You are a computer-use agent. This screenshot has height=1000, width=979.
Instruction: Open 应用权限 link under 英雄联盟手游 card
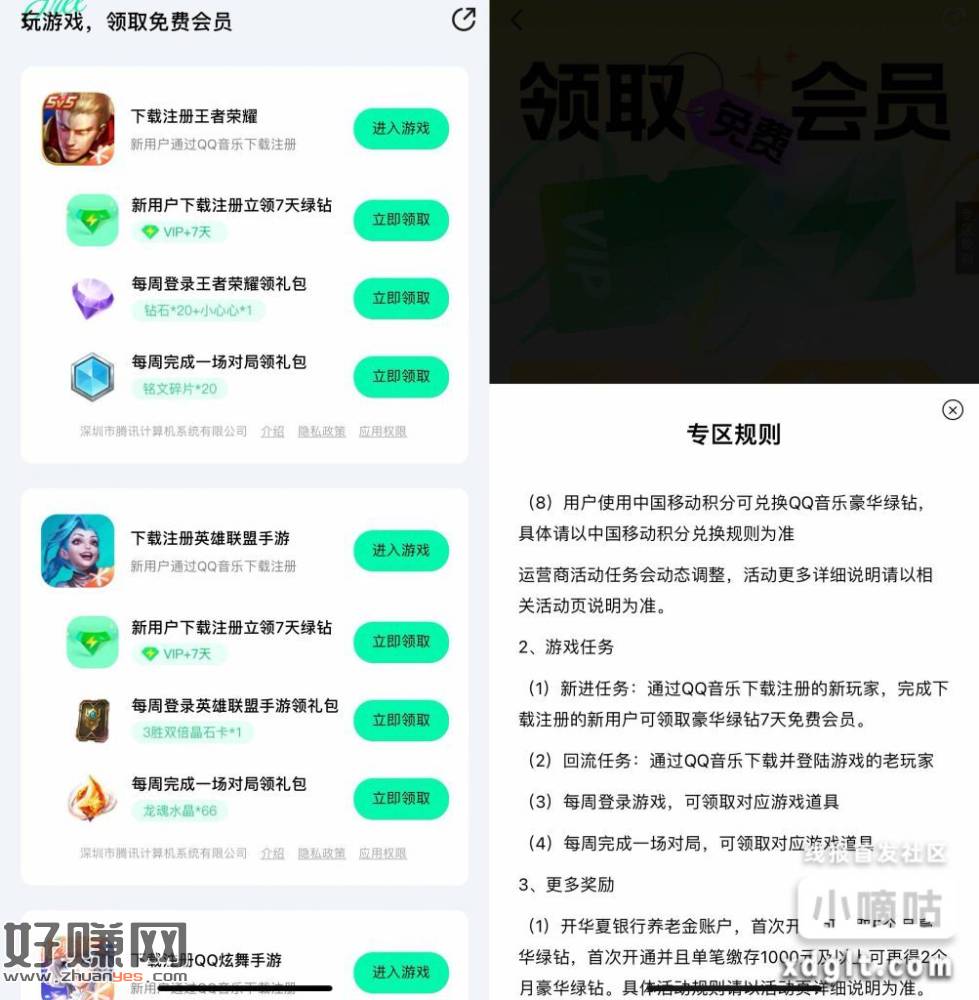pos(382,854)
